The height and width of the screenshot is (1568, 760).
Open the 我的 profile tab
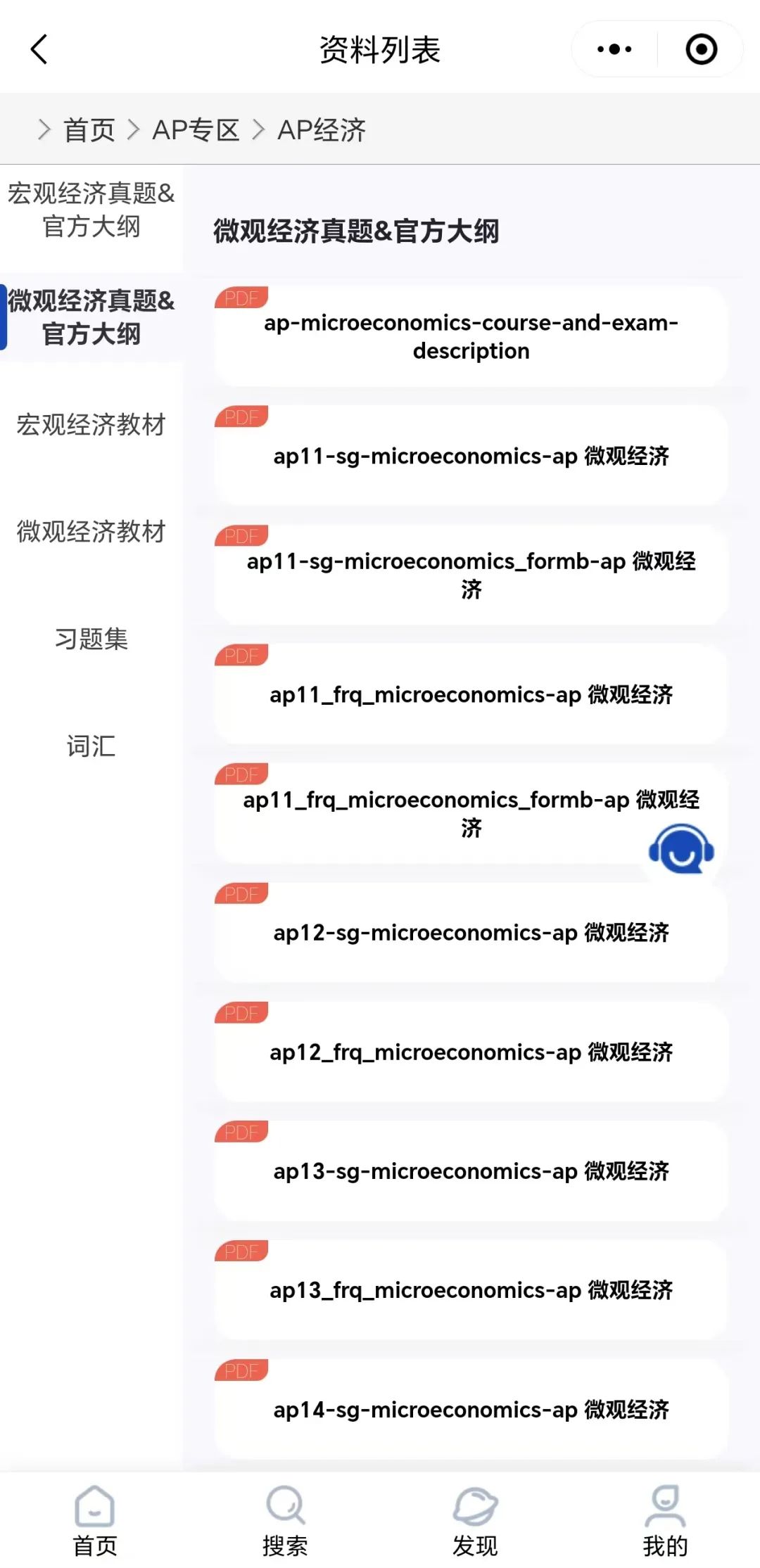click(665, 1521)
